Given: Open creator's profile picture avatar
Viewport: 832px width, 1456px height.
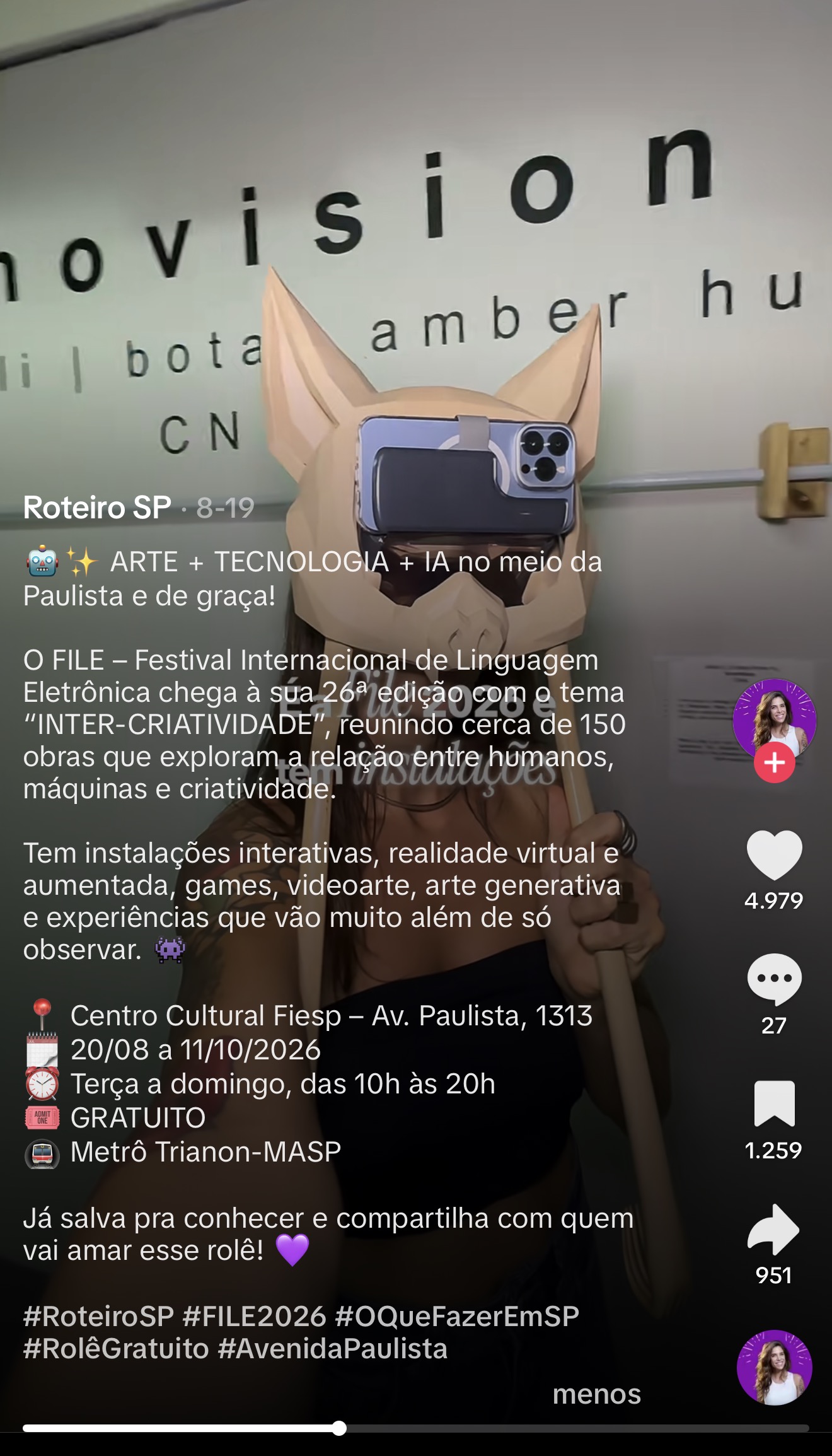Looking at the screenshot, I should (x=774, y=719).
